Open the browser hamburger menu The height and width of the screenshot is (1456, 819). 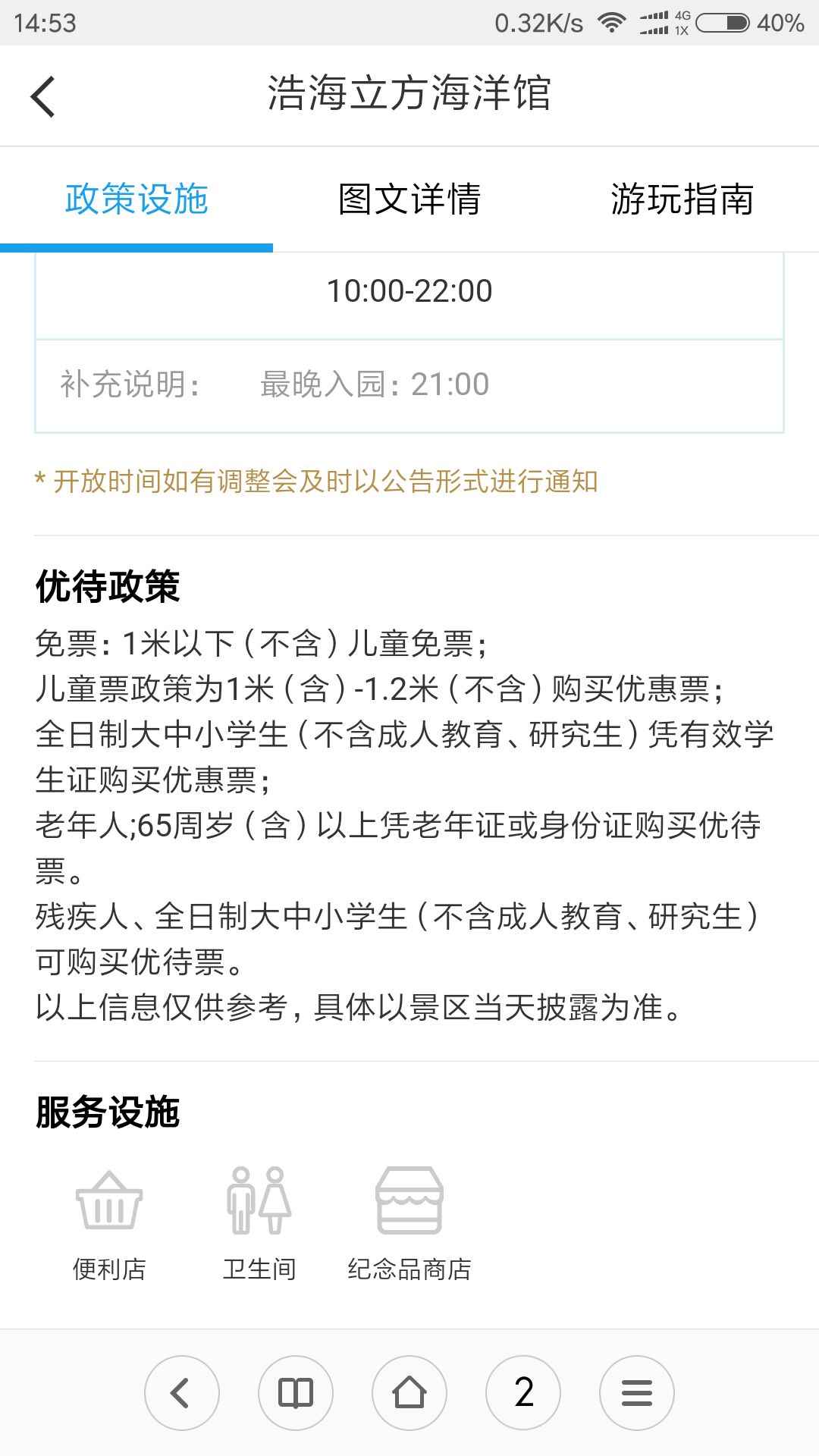(637, 1393)
